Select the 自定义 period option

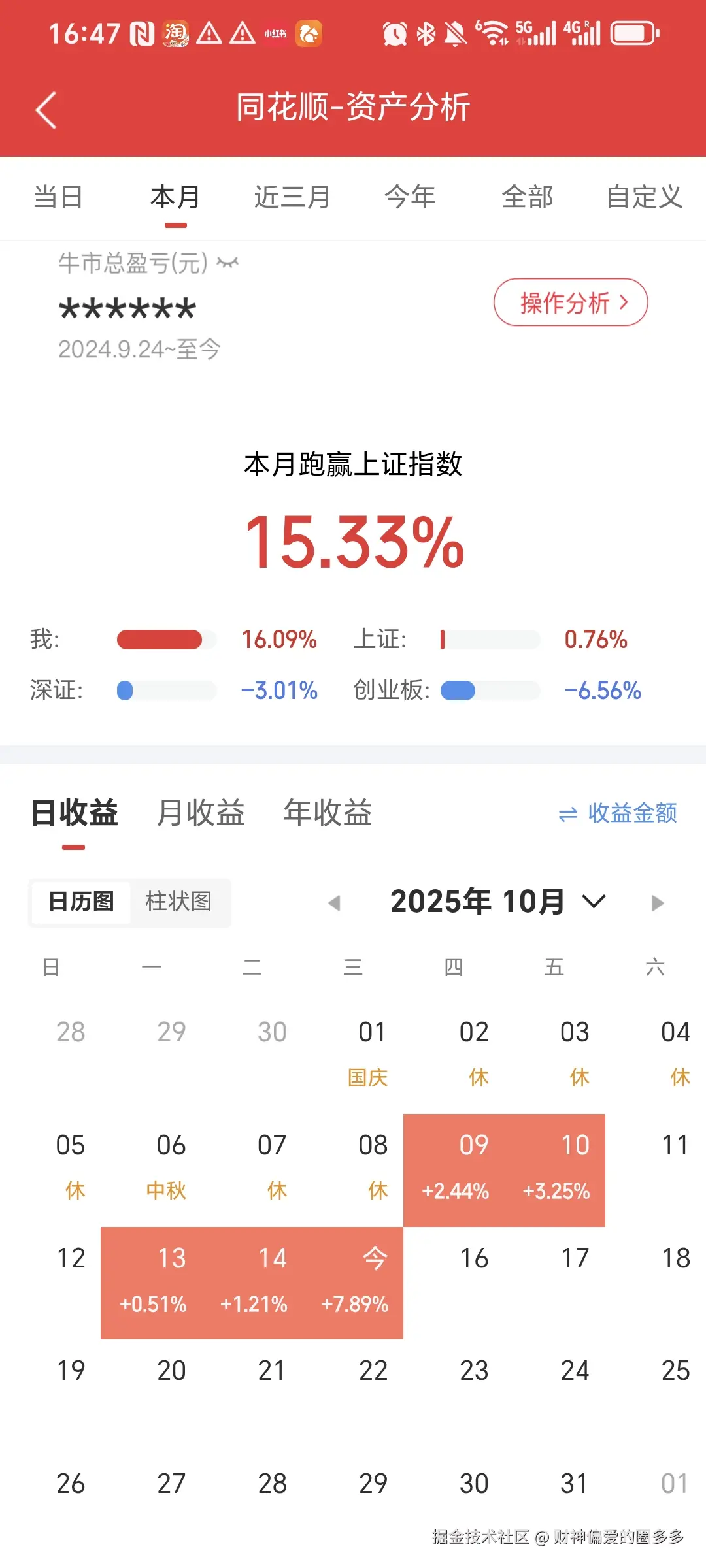point(644,197)
